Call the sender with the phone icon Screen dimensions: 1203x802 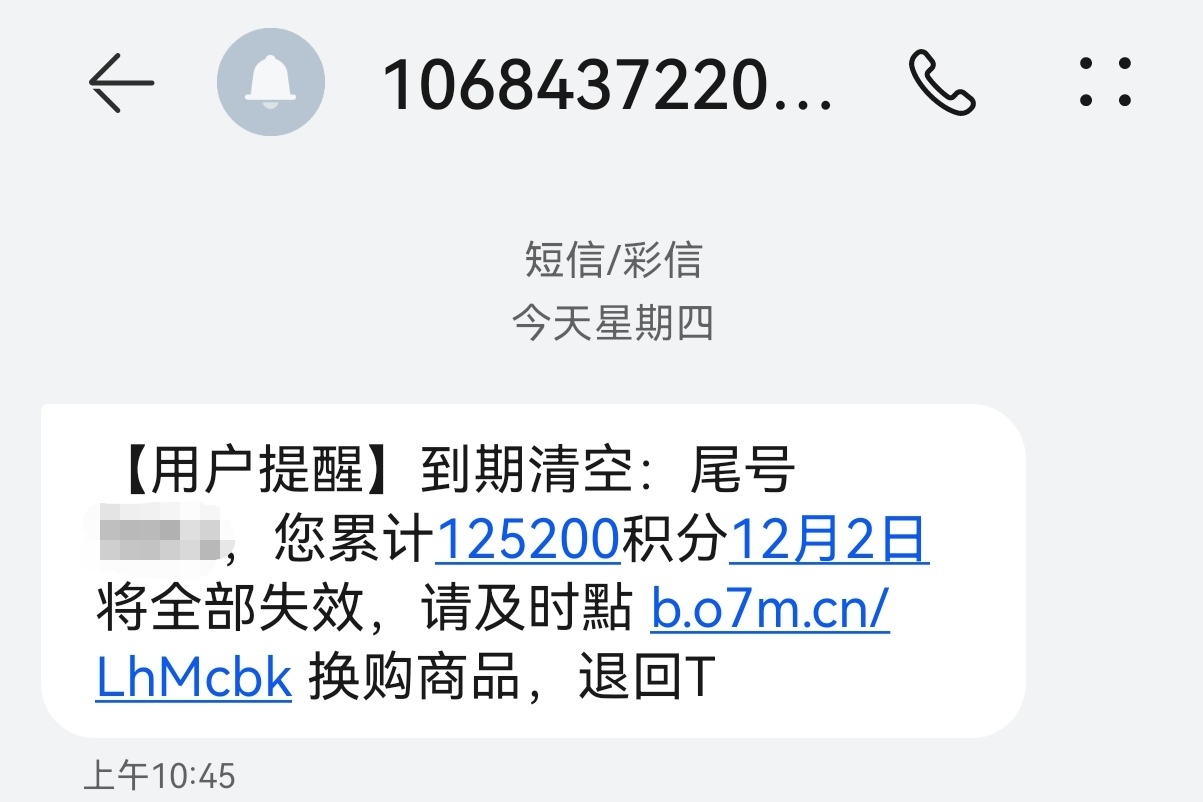pyautogui.click(x=941, y=83)
